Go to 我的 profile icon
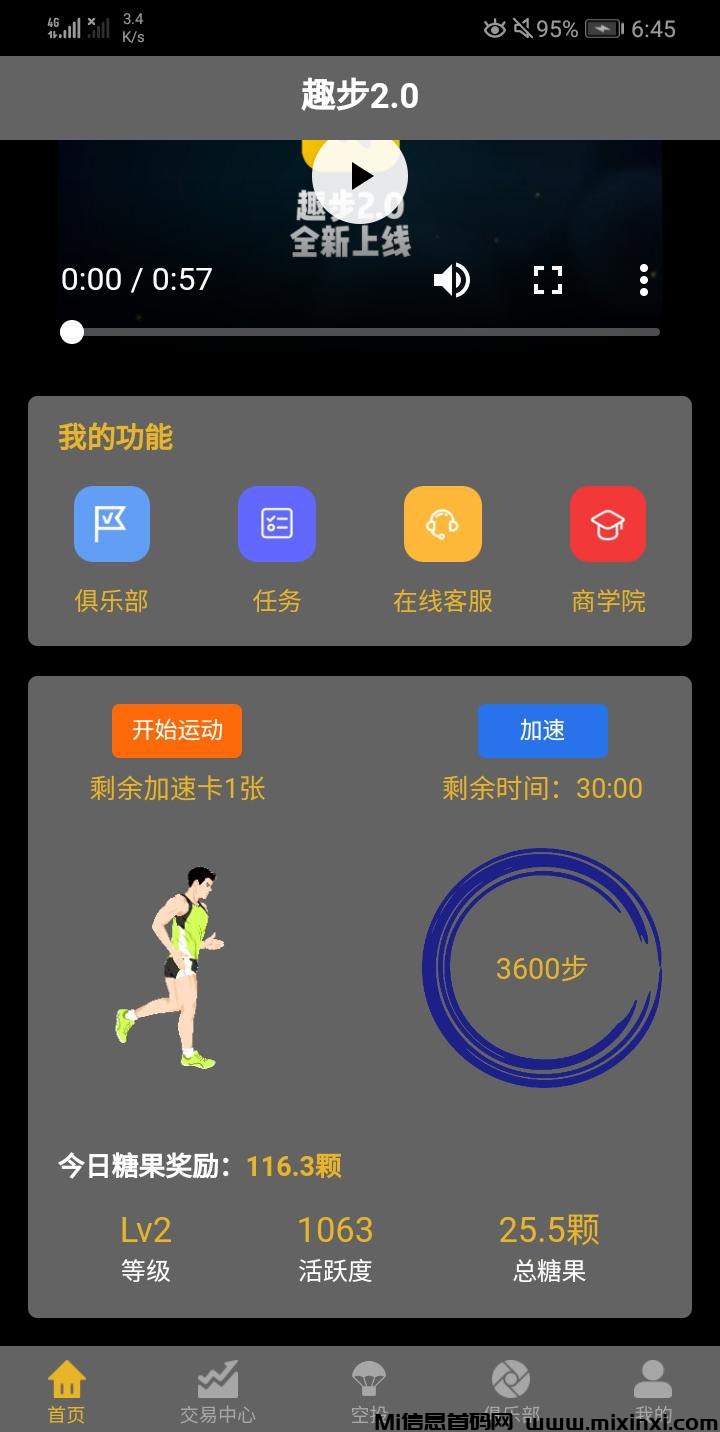The height and width of the screenshot is (1432, 720). [x=652, y=1378]
